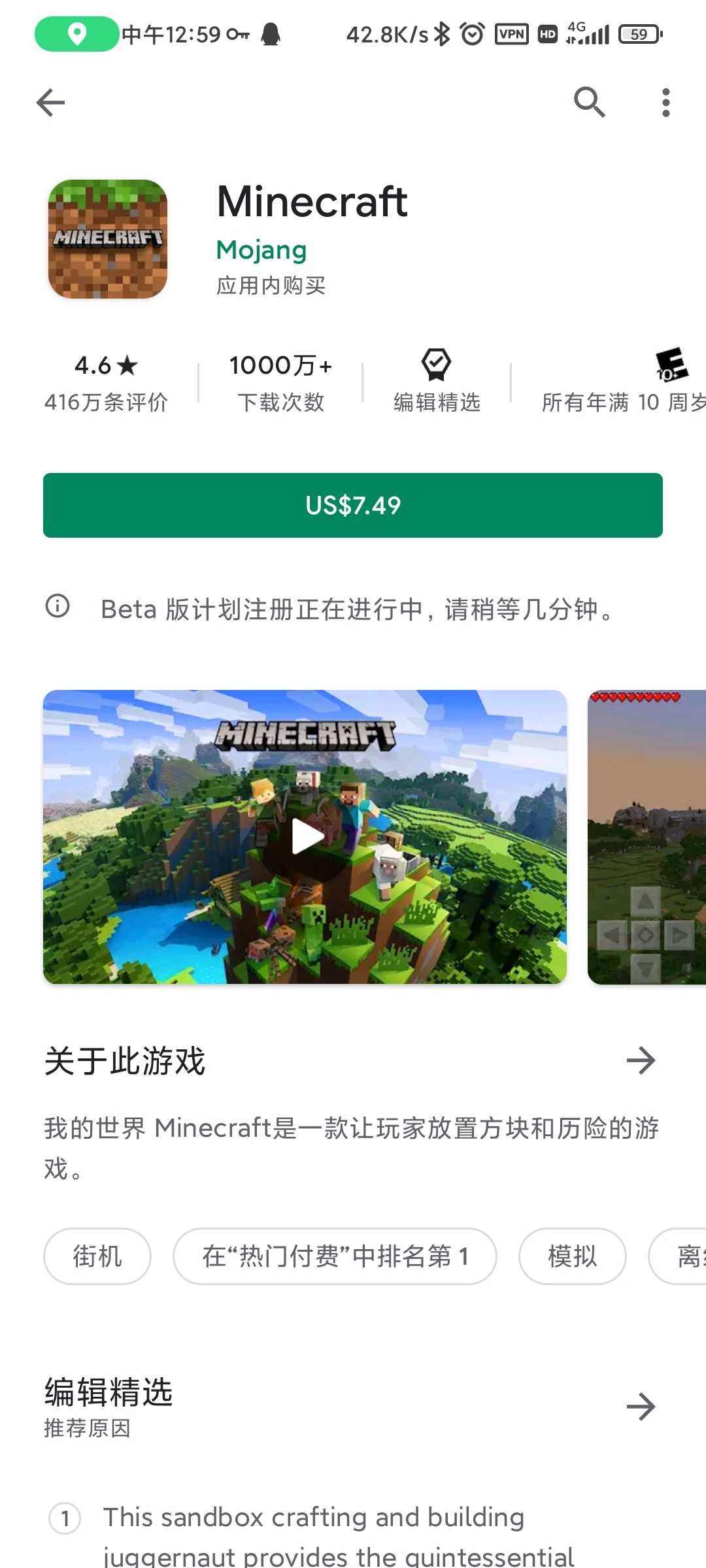706x1568 pixels.
Task: Tap the 编辑精选 badge in the stats row
Action: (437, 382)
